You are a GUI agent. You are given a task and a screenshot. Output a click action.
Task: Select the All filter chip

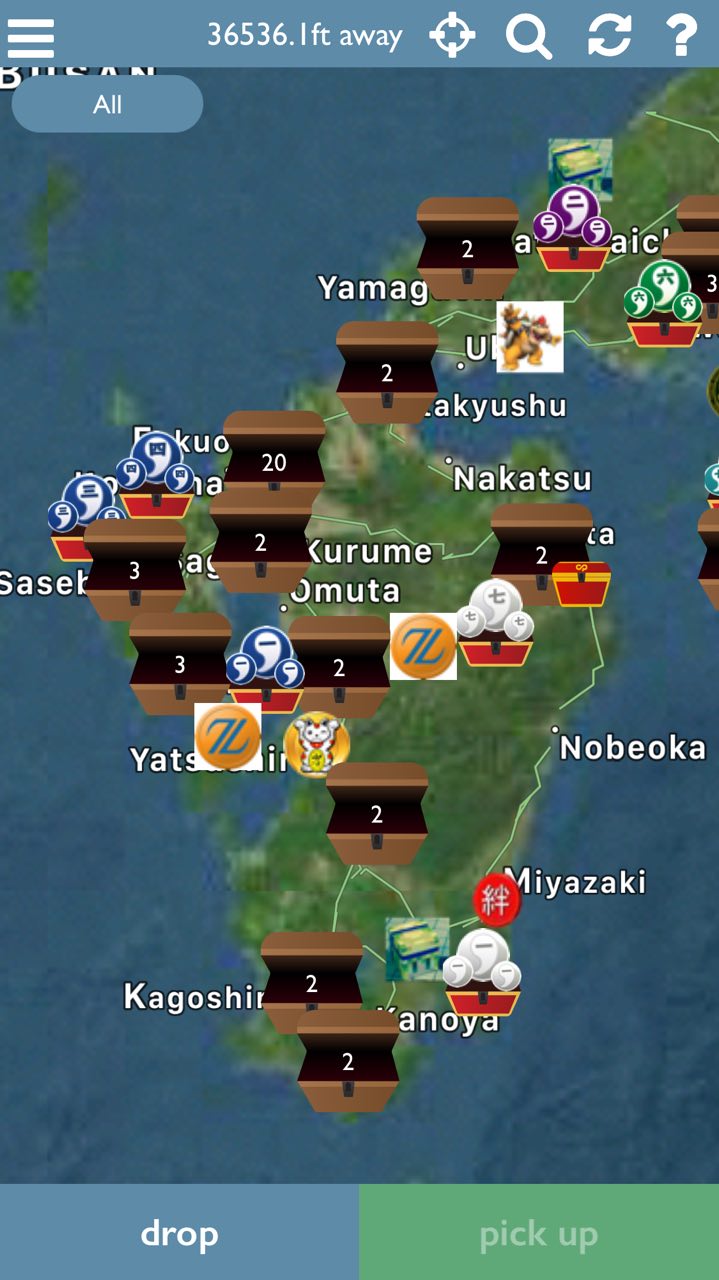[107, 104]
